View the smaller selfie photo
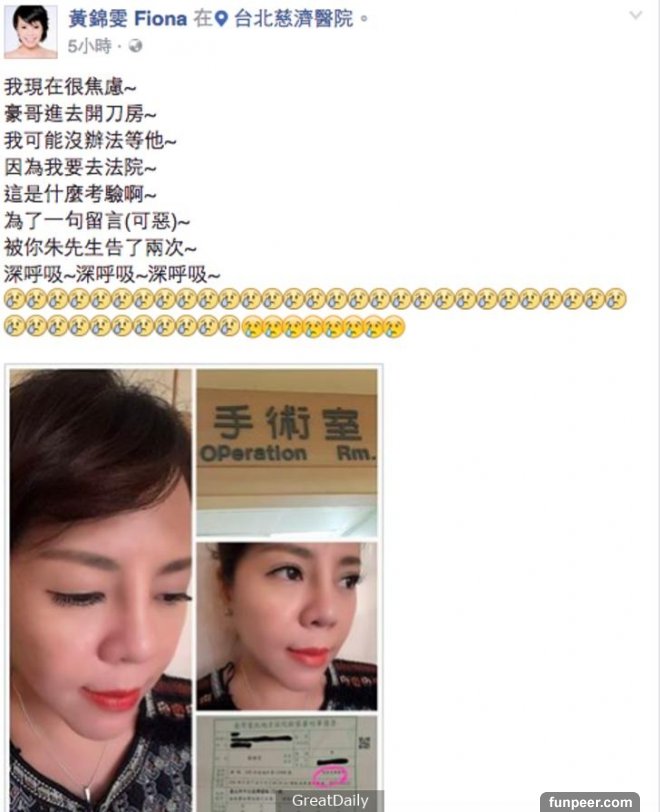 [287, 625]
